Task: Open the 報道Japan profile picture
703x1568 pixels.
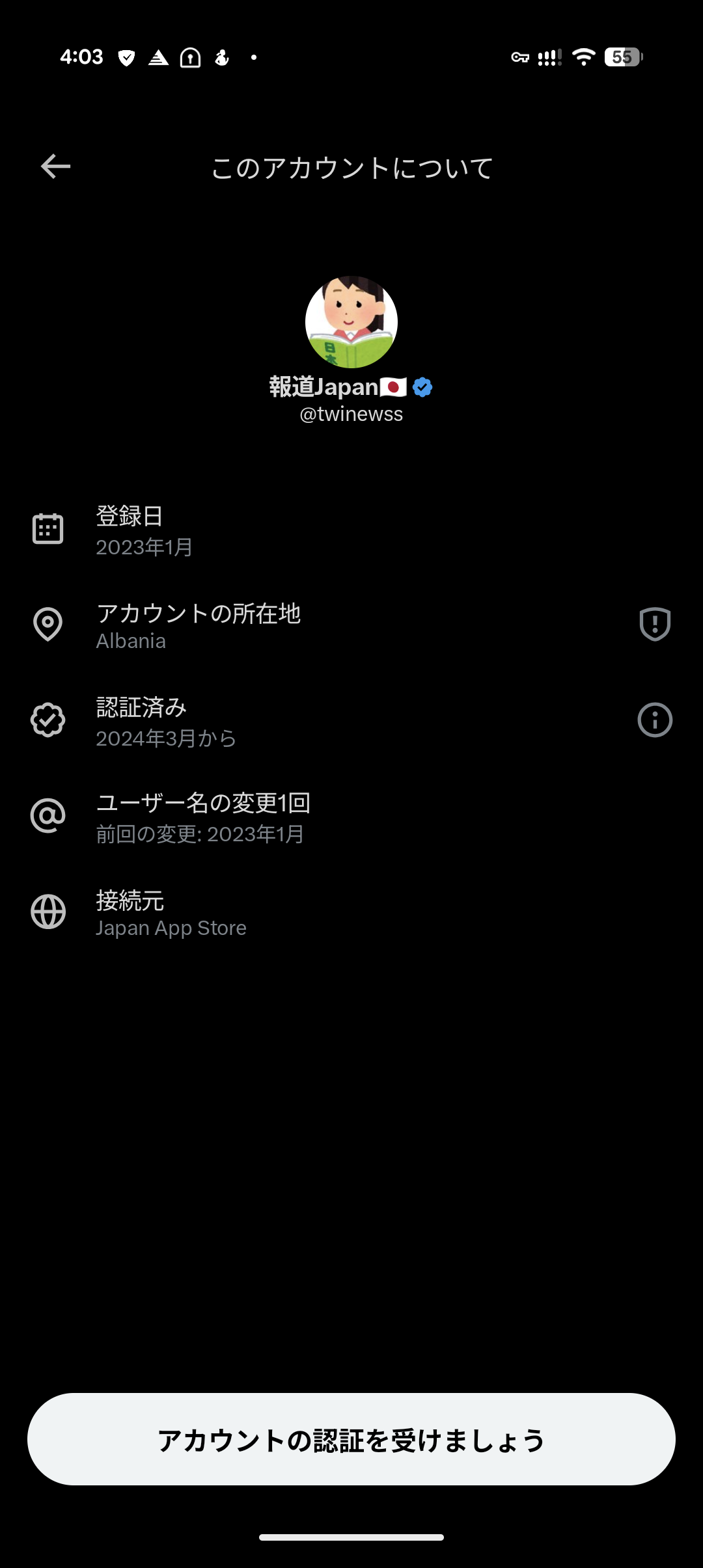Action: pyautogui.click(x=351, y=322)
